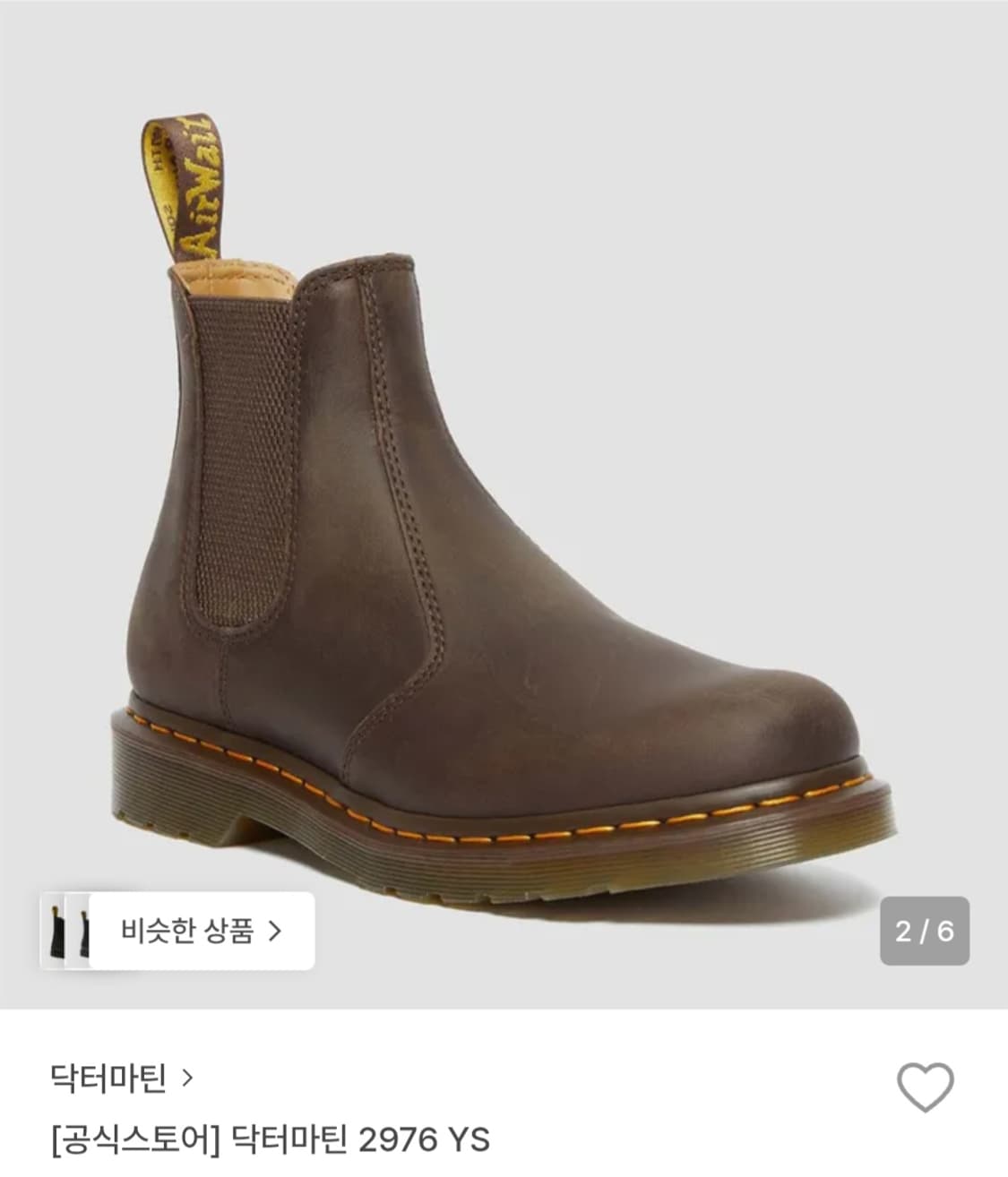Viewport: 1008px width, 1177px height.
Task: Tap the boot photo to advance the carousel
Action: [502, 493]
